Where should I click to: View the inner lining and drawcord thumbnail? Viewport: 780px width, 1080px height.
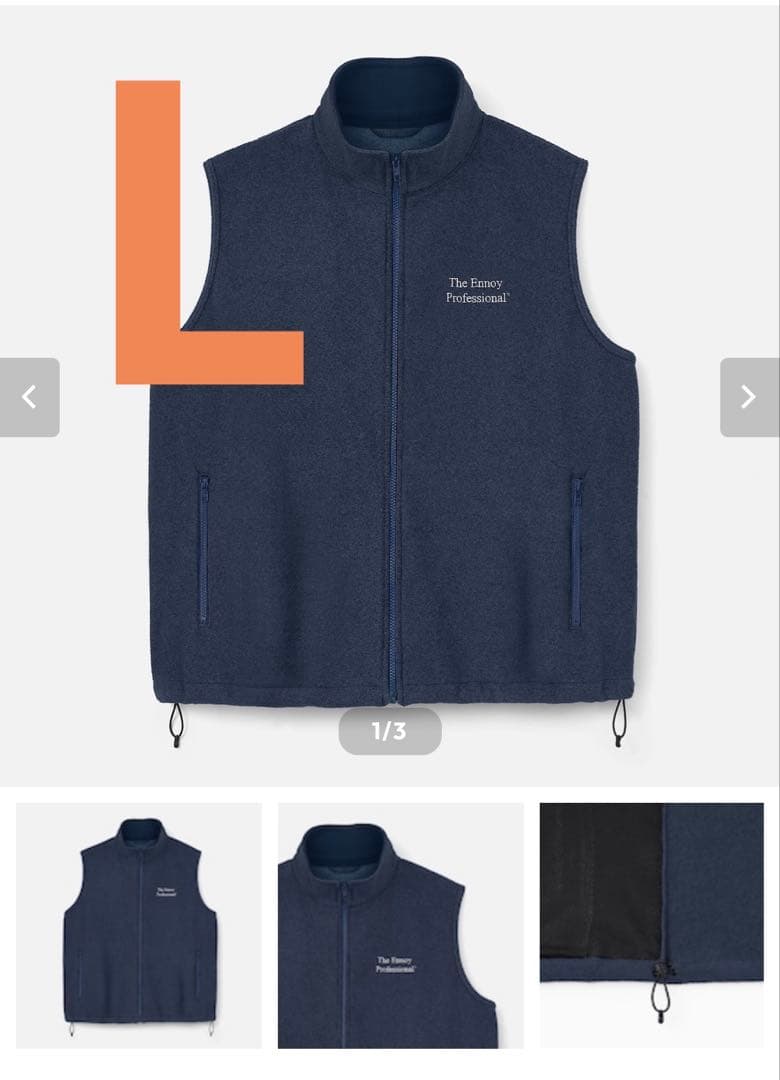(651, 925)
